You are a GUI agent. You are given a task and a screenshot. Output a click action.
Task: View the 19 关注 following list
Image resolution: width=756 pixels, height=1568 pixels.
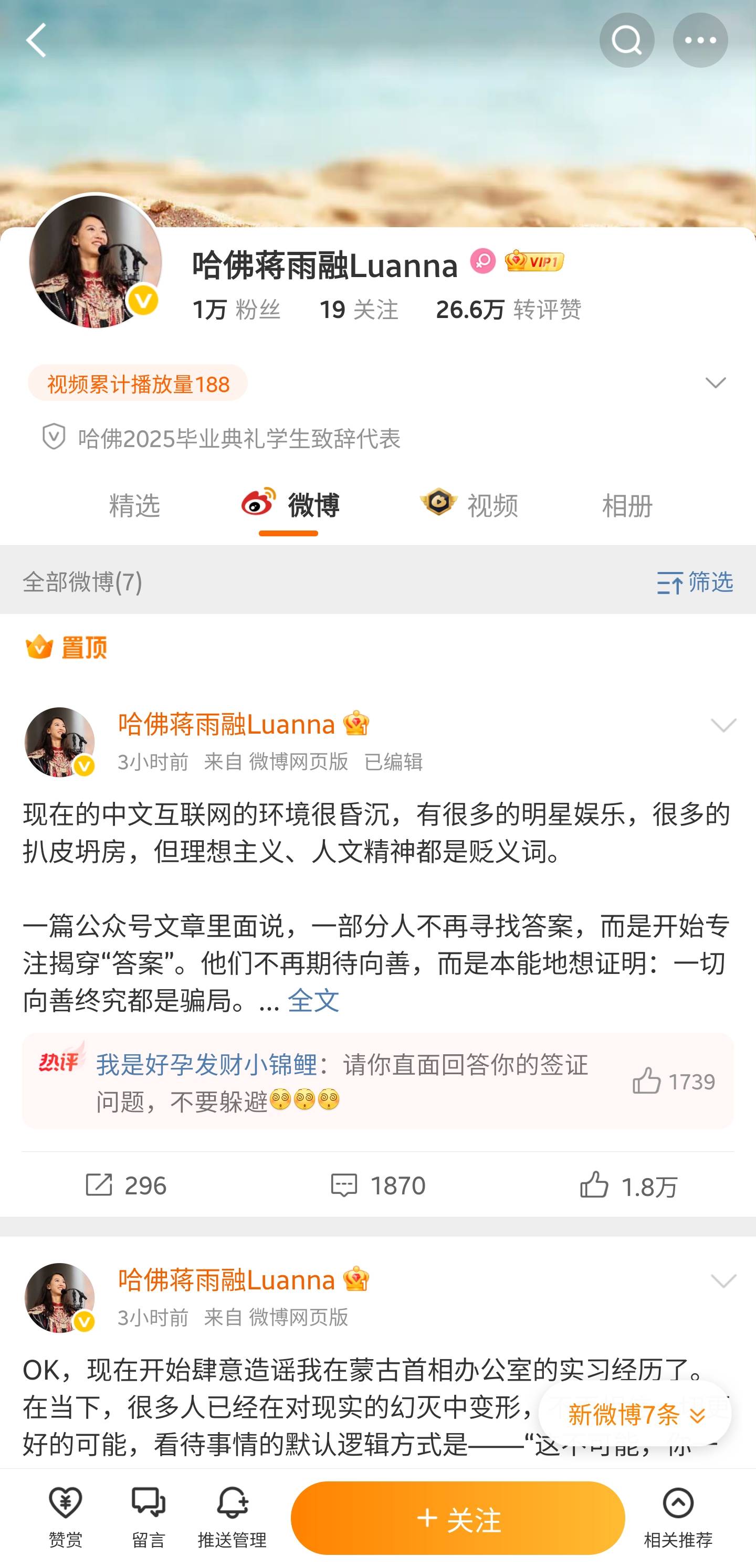tap(359, 310)
